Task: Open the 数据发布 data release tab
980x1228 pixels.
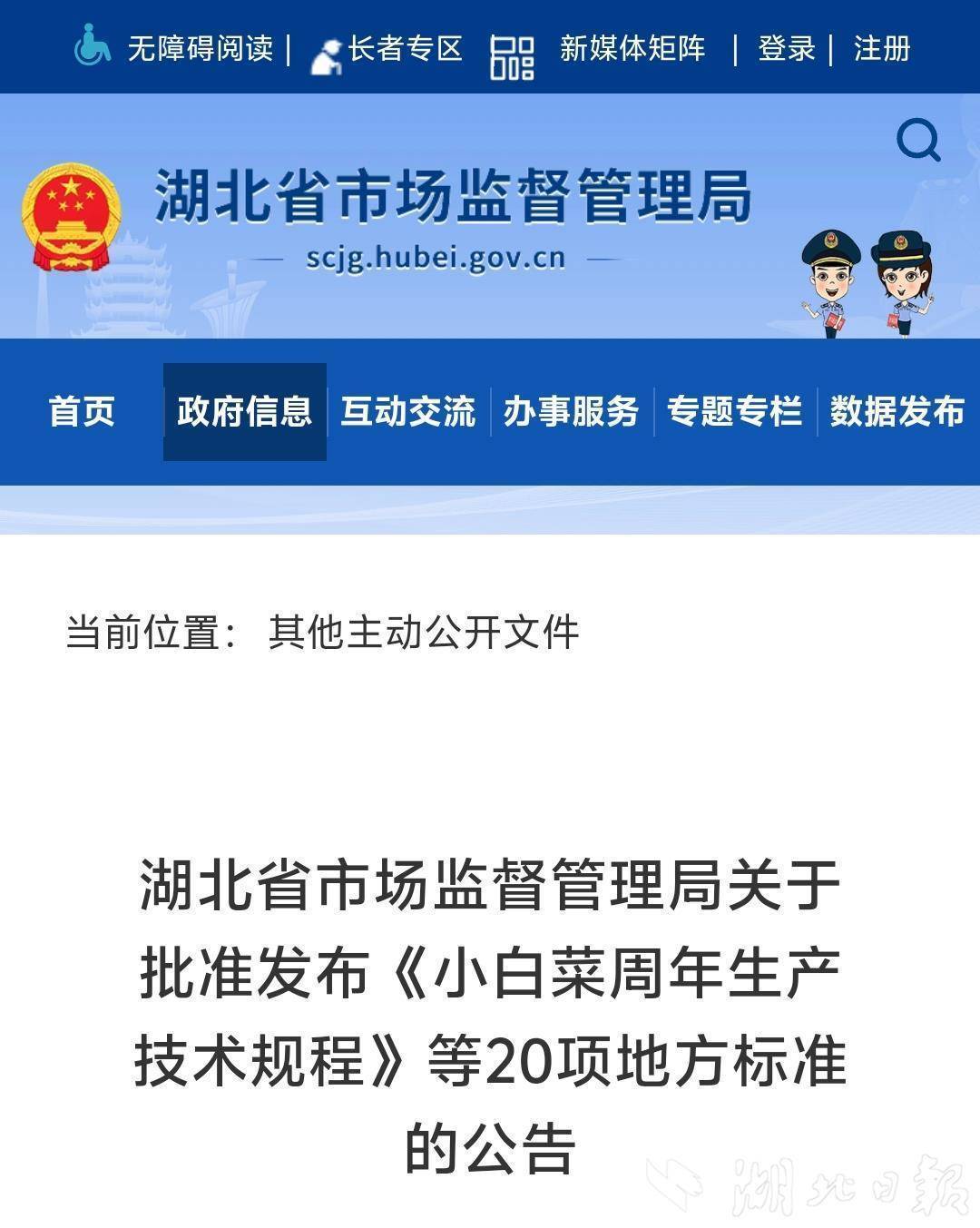Action: click(x=897, y=411)
